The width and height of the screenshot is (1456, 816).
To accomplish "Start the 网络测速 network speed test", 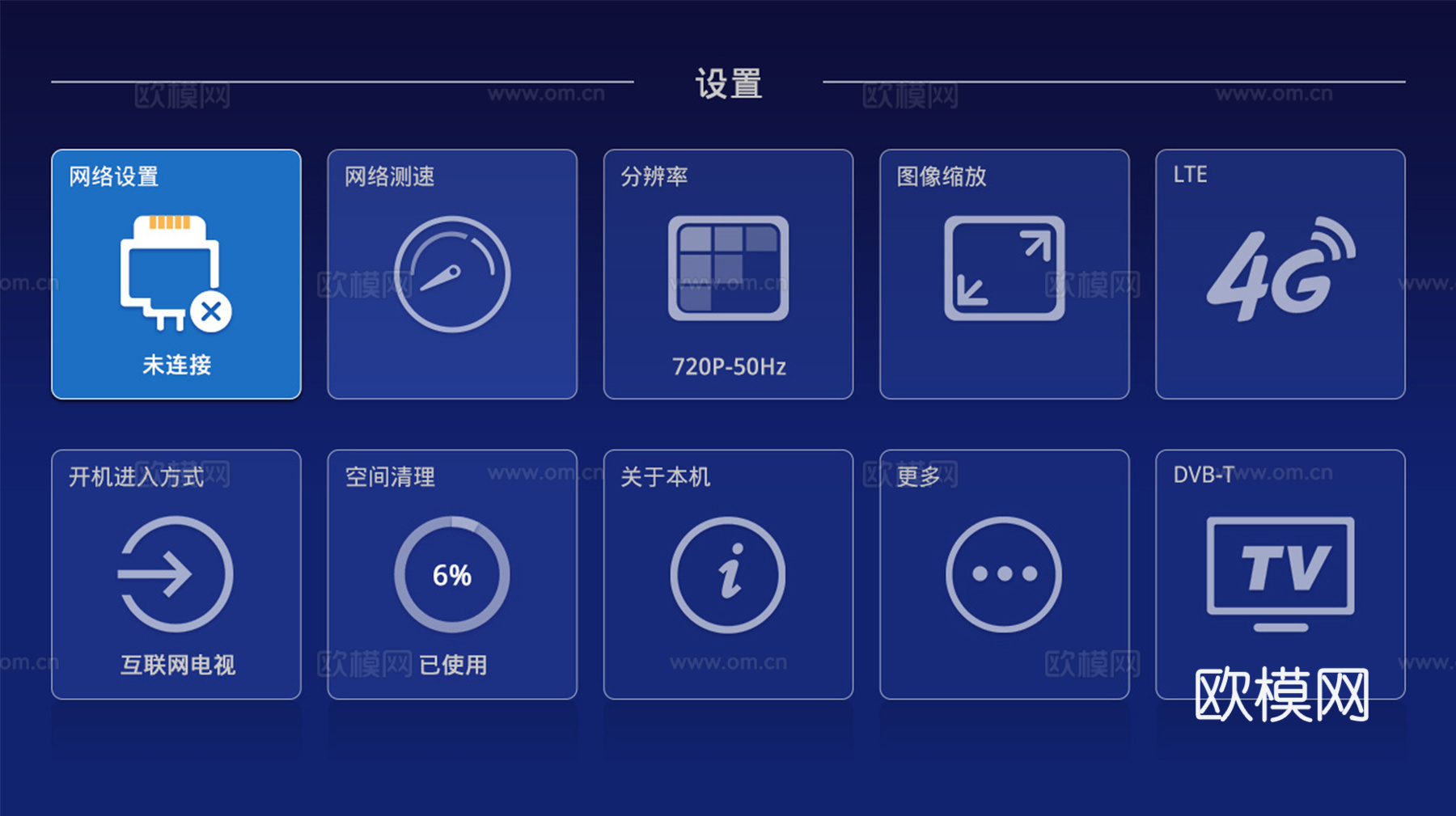I will (x=452, y=274).
